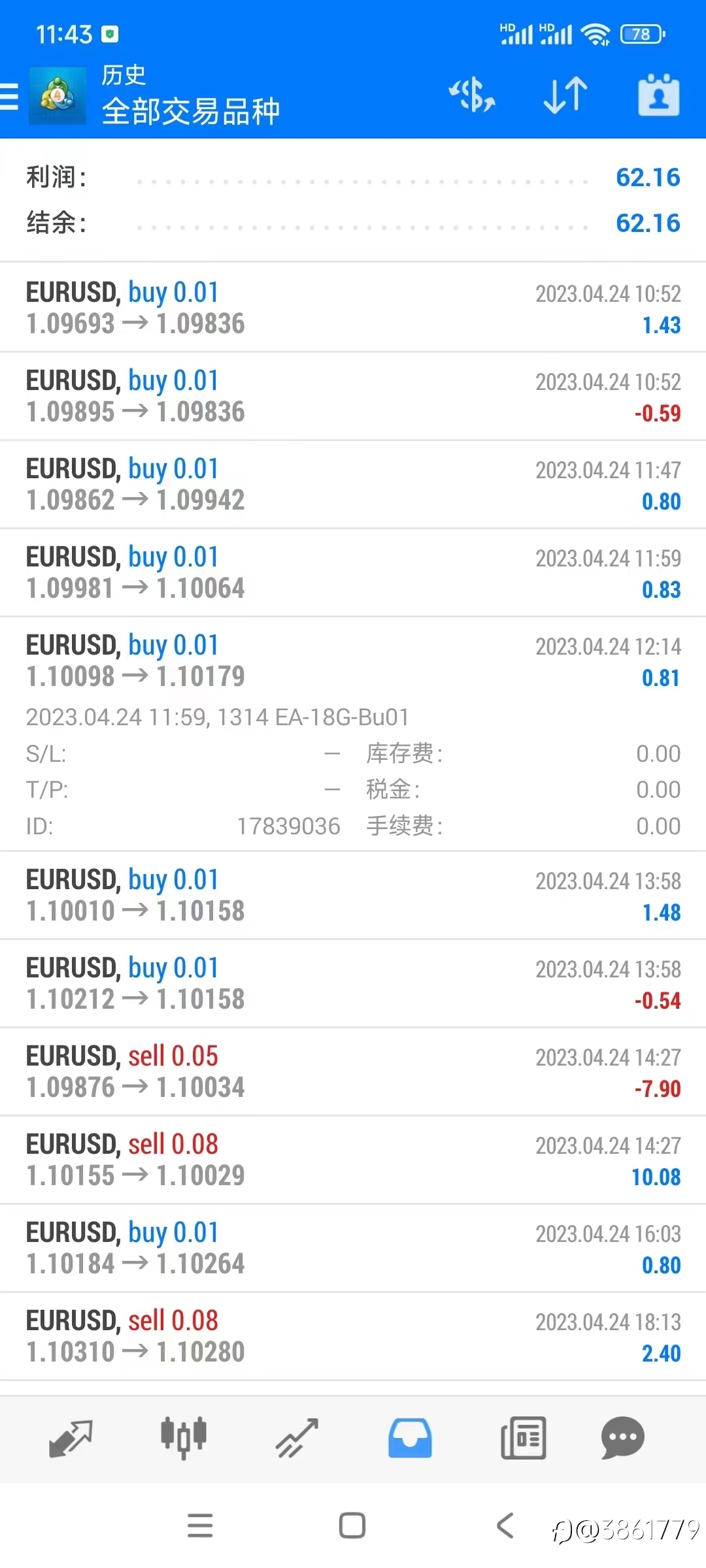706x1568 pixels.
Task: Go back with the system back button
Action: tap(505, 1526)
